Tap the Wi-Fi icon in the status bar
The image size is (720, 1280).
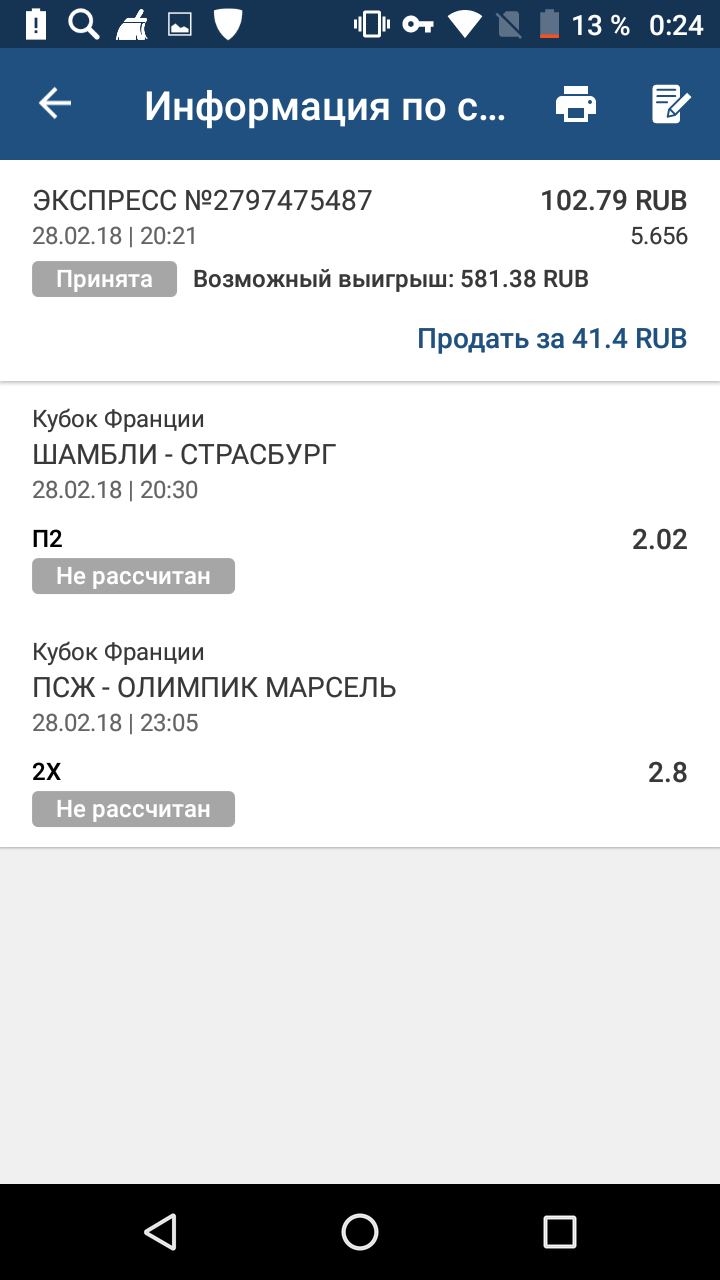464,24
